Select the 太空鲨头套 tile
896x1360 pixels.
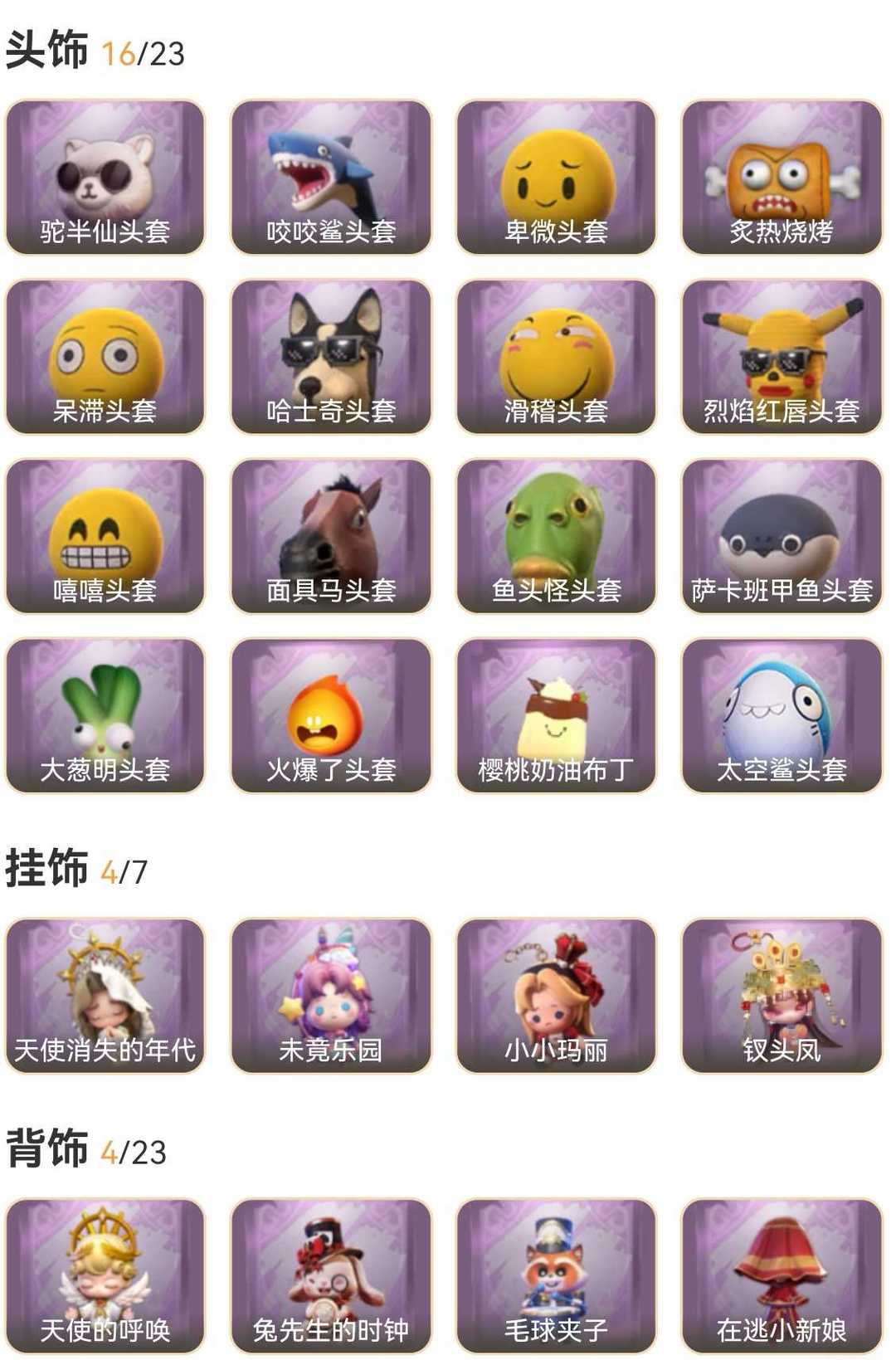(x=782, y=715)
